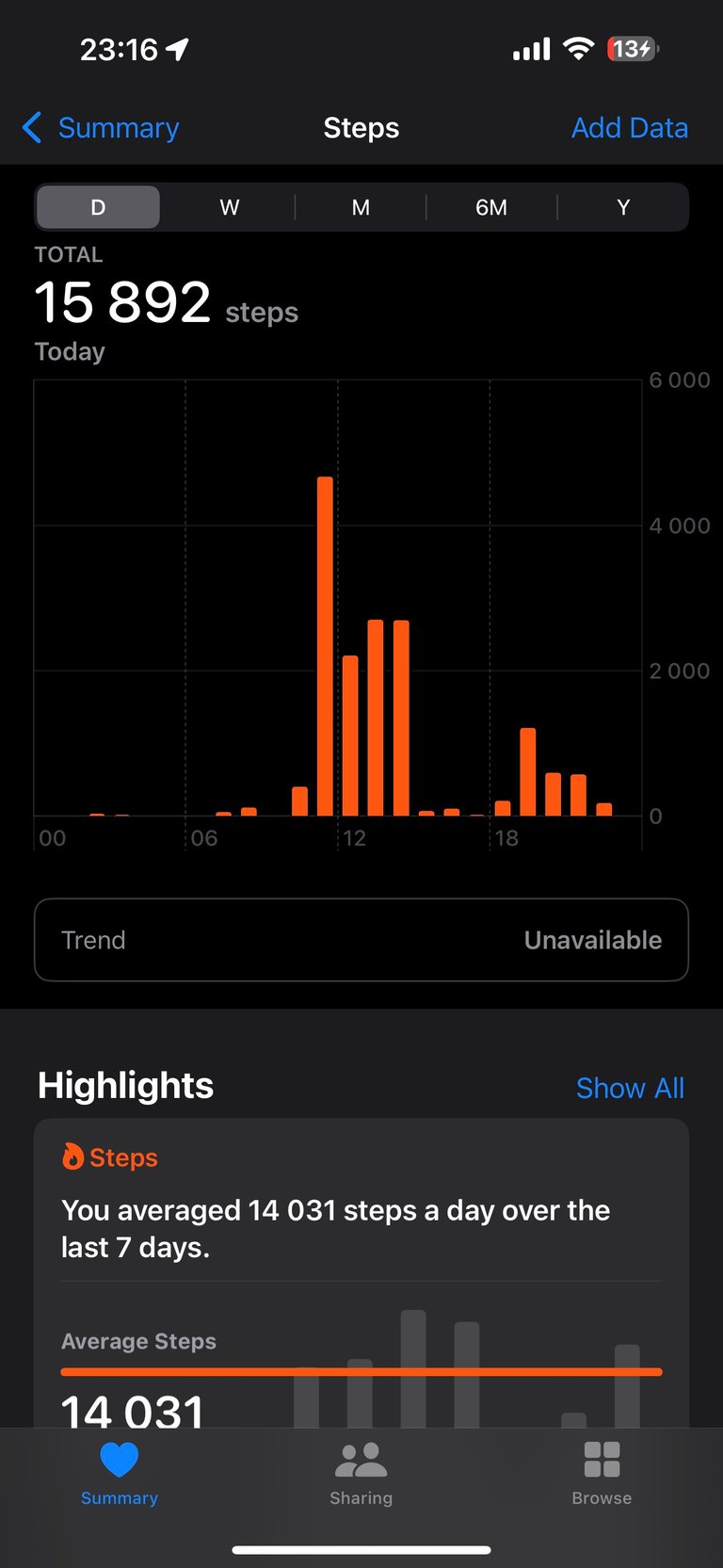Screen dimensions: 723x1568
Task: Switch to the Summary tab
Action: coord(120,1474)
